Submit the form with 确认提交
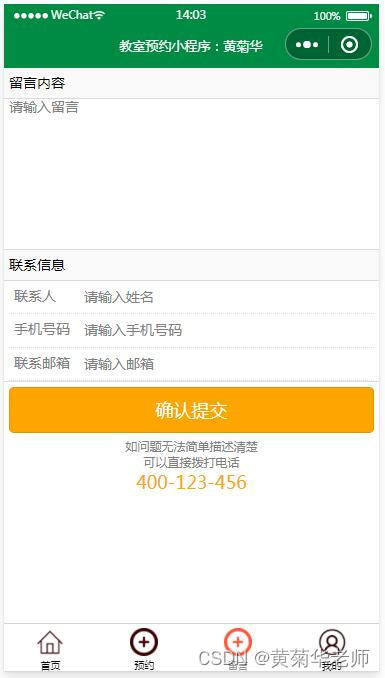This screenshot has width=385, height=678. click(x=191, y=410)
